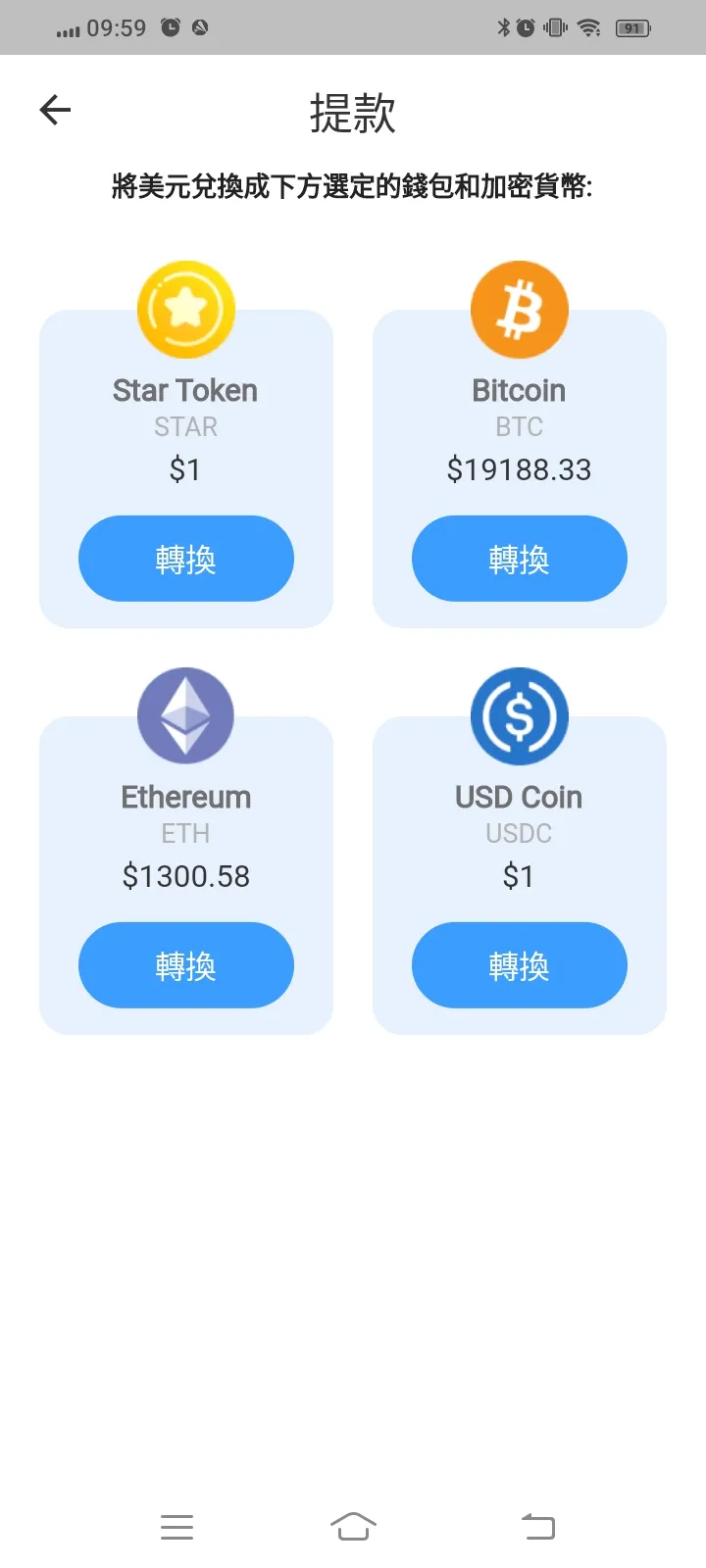Click the USD Coin dollar icon

[x=519, y=714]
